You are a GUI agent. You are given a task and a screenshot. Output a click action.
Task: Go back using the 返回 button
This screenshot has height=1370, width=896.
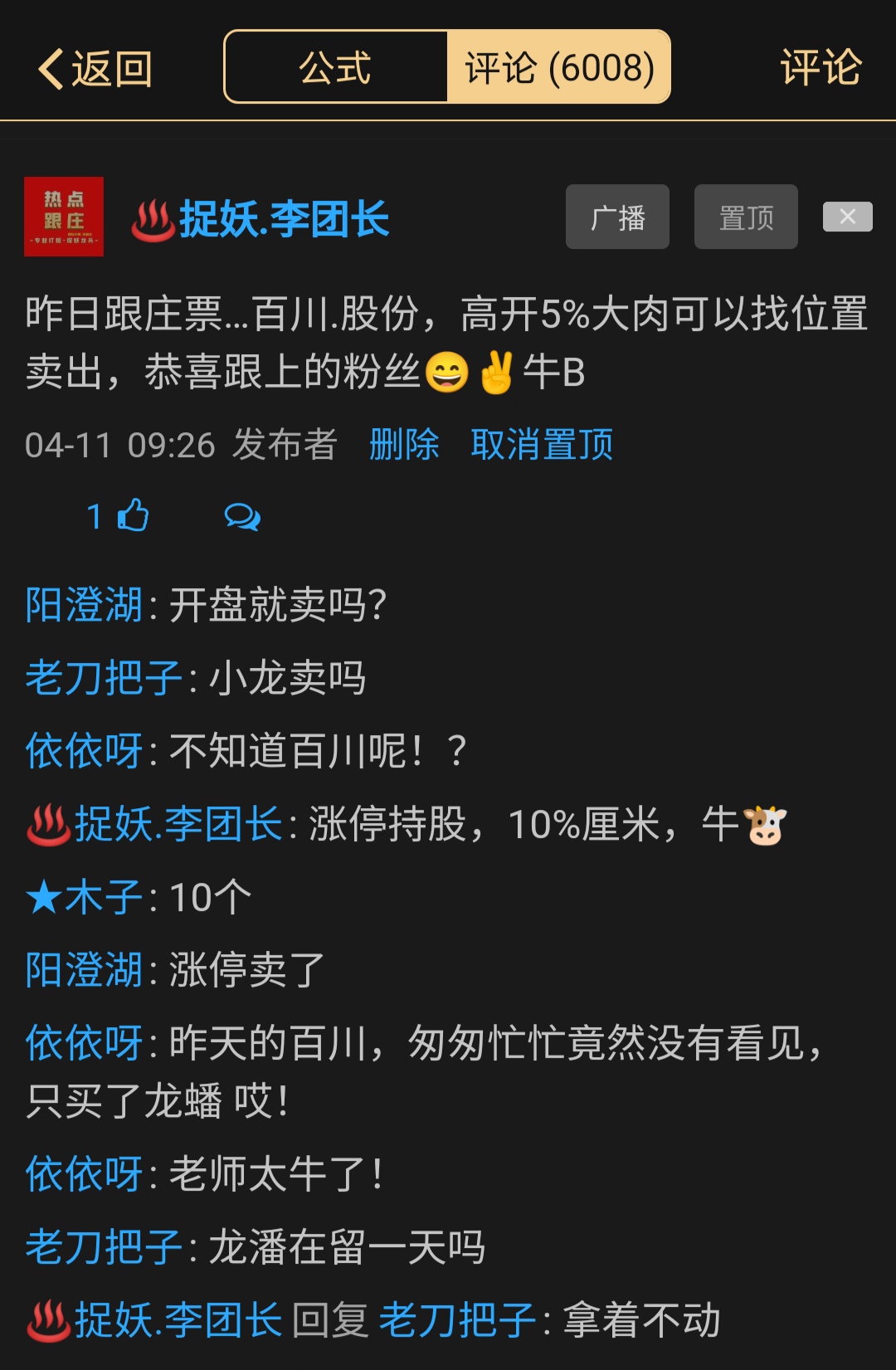[x=95, y=68]
